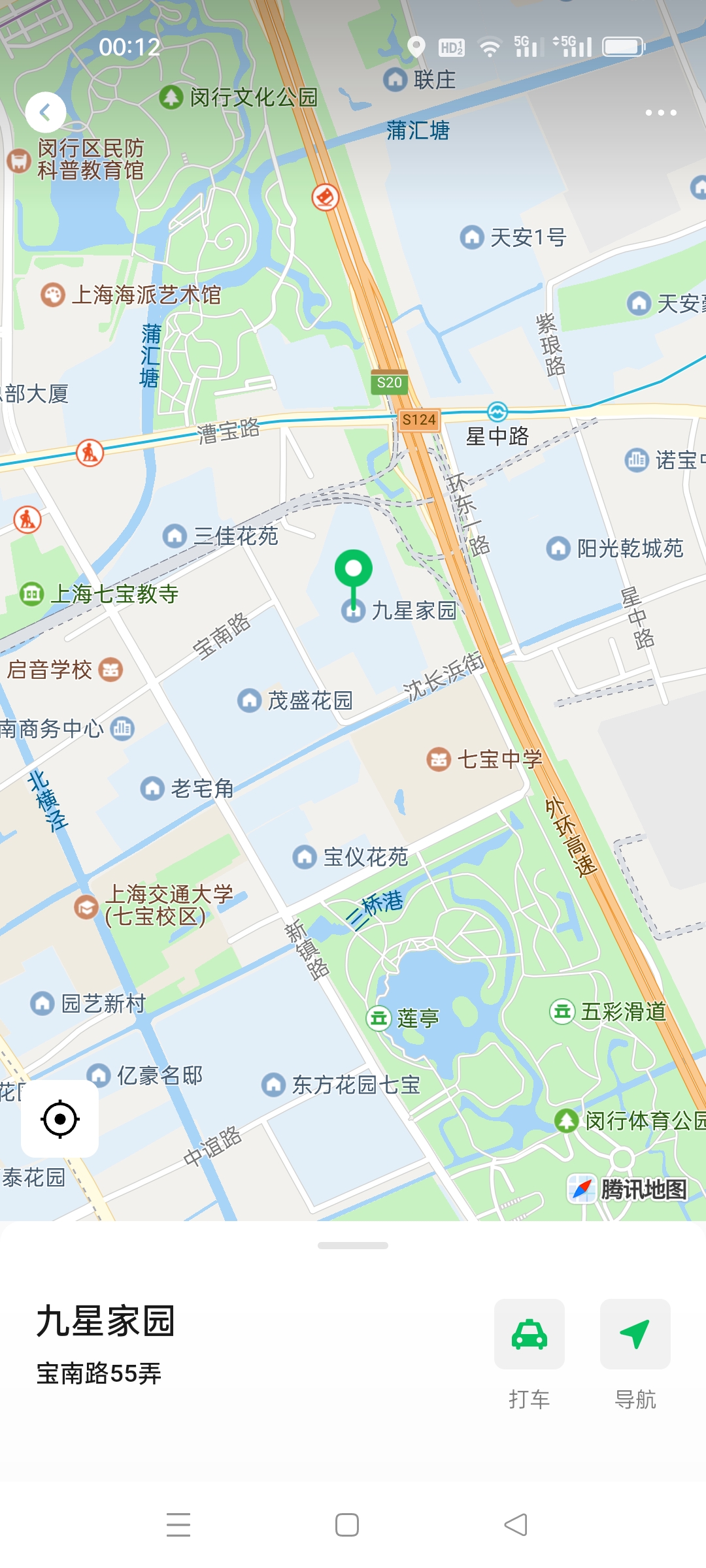
Task: Tap the 宝仪花苑 residential marker
Action: click(x=305, y=857)
